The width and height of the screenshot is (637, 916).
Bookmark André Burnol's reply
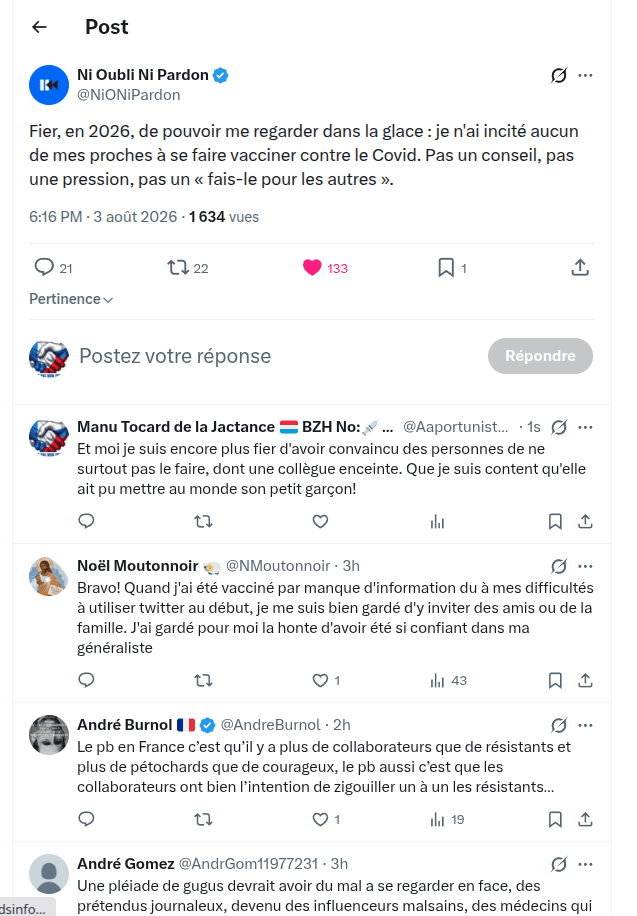555,819
